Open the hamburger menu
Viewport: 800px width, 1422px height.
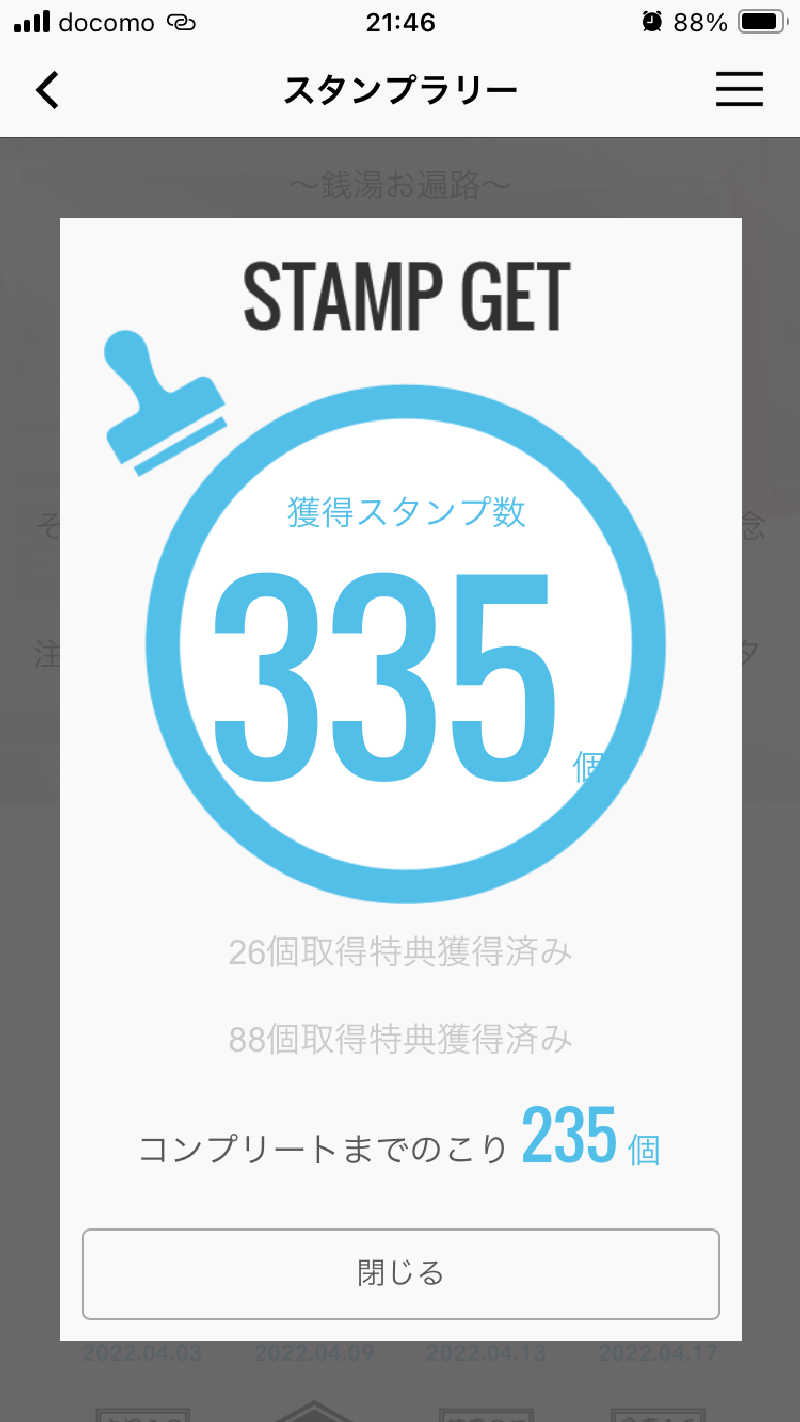tap(739, 90)
